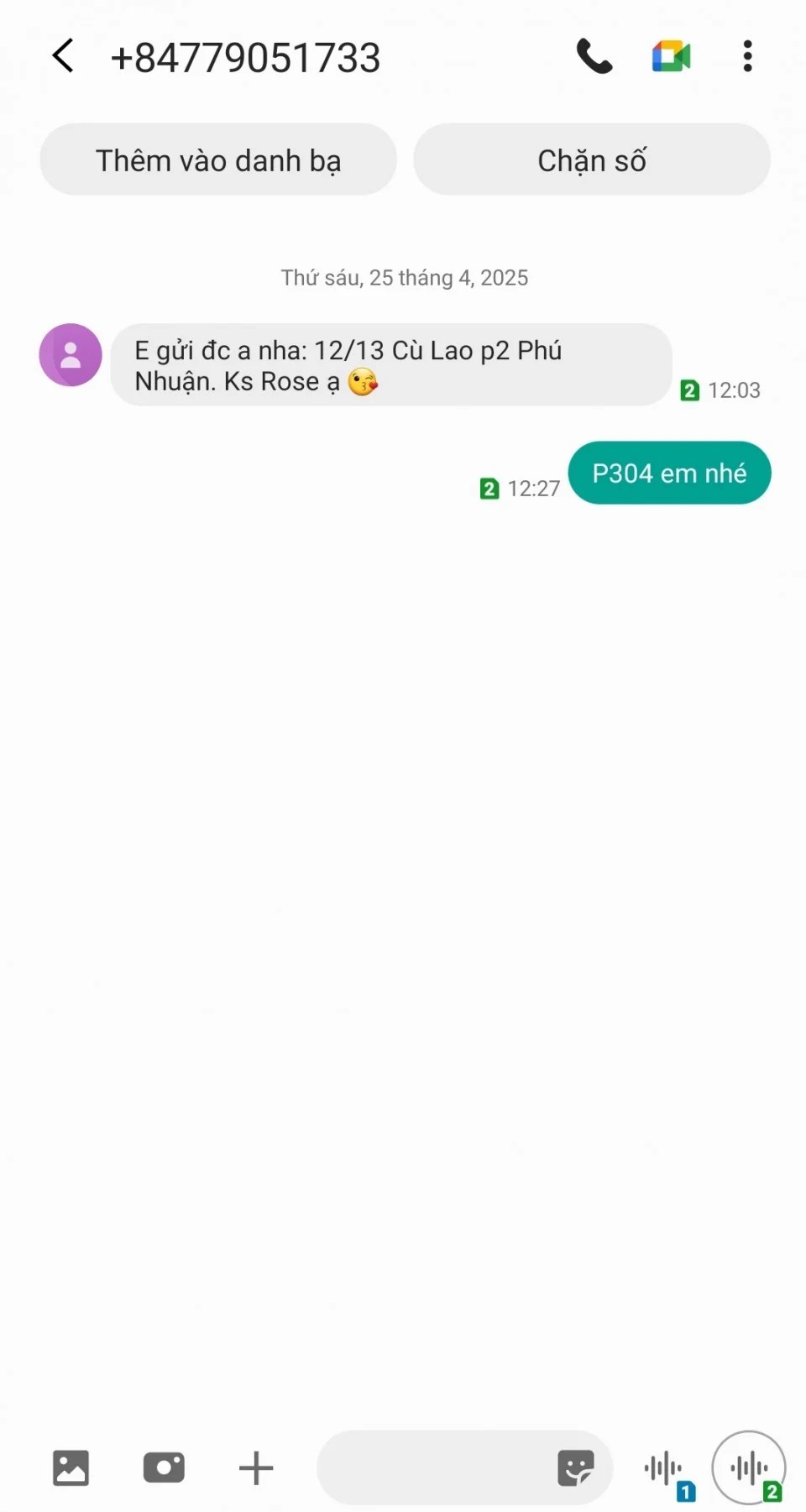Open the sticker picker in message box
Viewport: 806px width, 1512px height.
coord(576,1468)
